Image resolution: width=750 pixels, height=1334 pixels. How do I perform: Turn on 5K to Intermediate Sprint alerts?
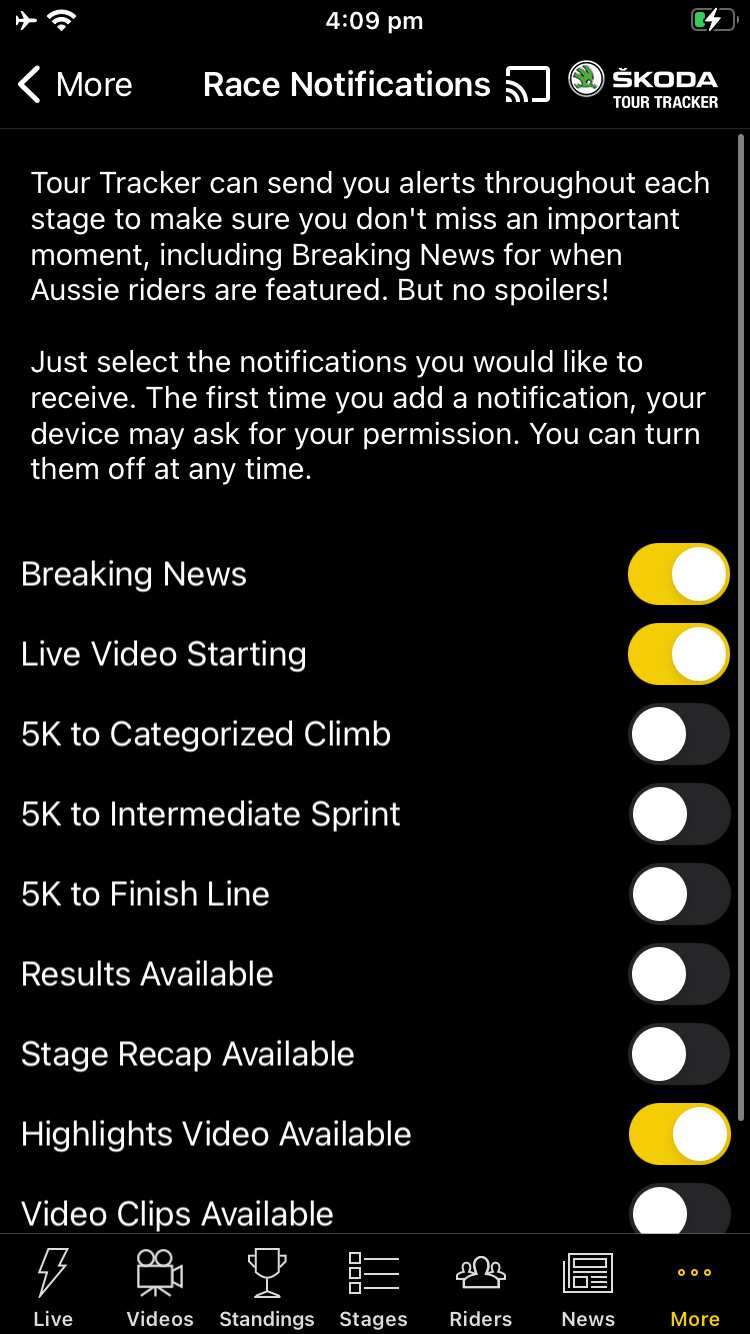coord(678,814)
